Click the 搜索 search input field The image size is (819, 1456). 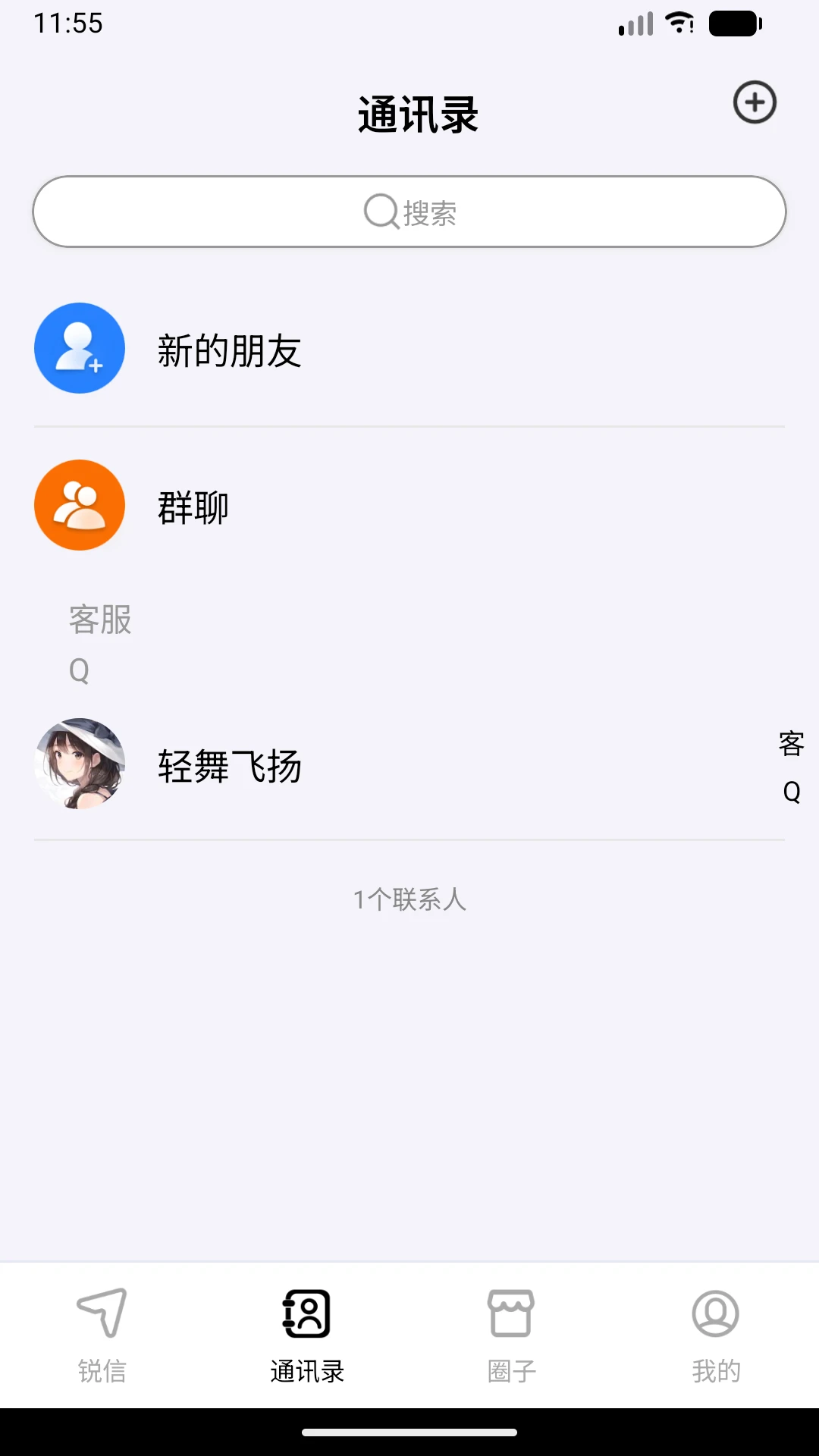(x=409, y=212)
